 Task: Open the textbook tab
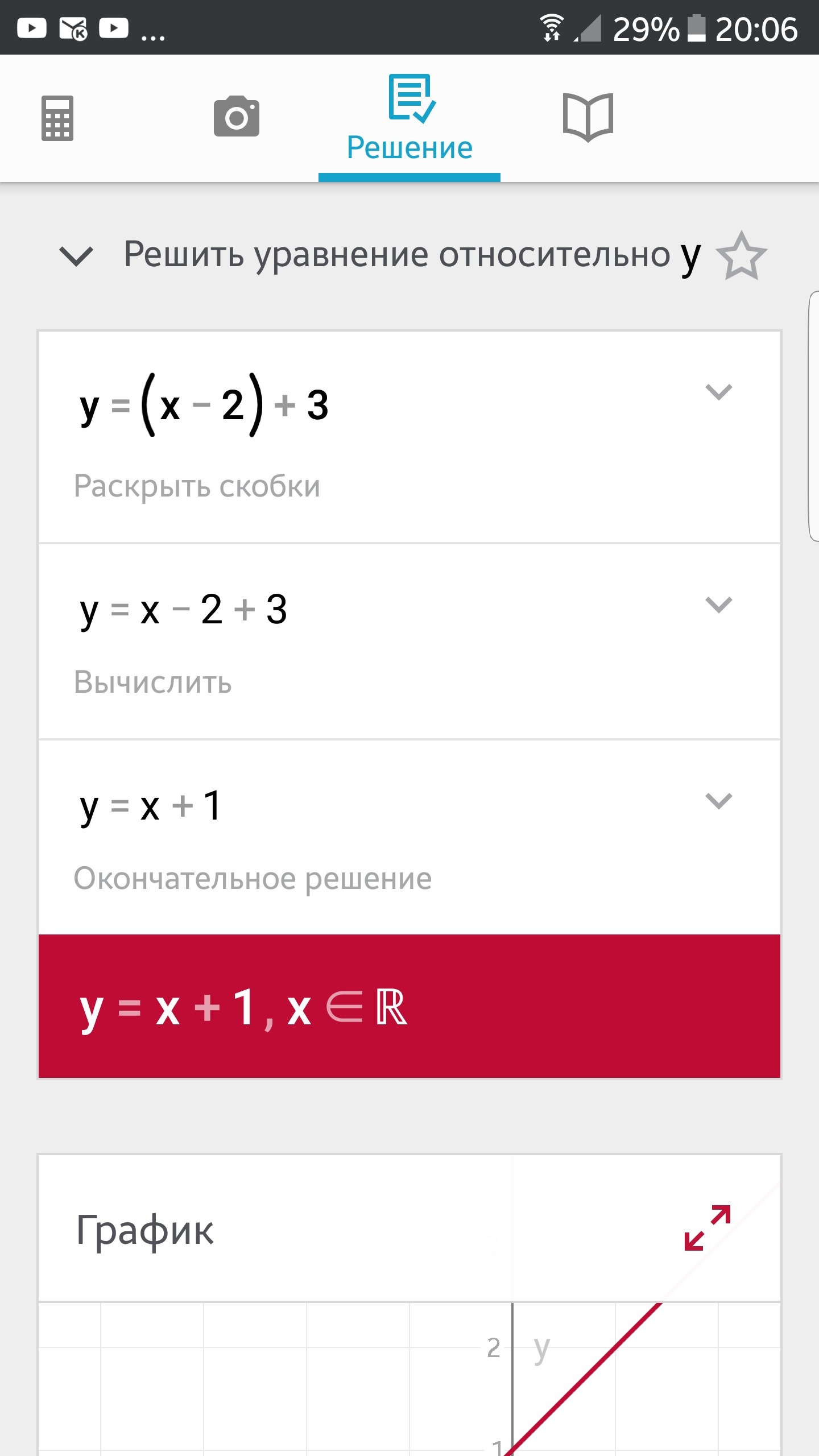point(588,117)
